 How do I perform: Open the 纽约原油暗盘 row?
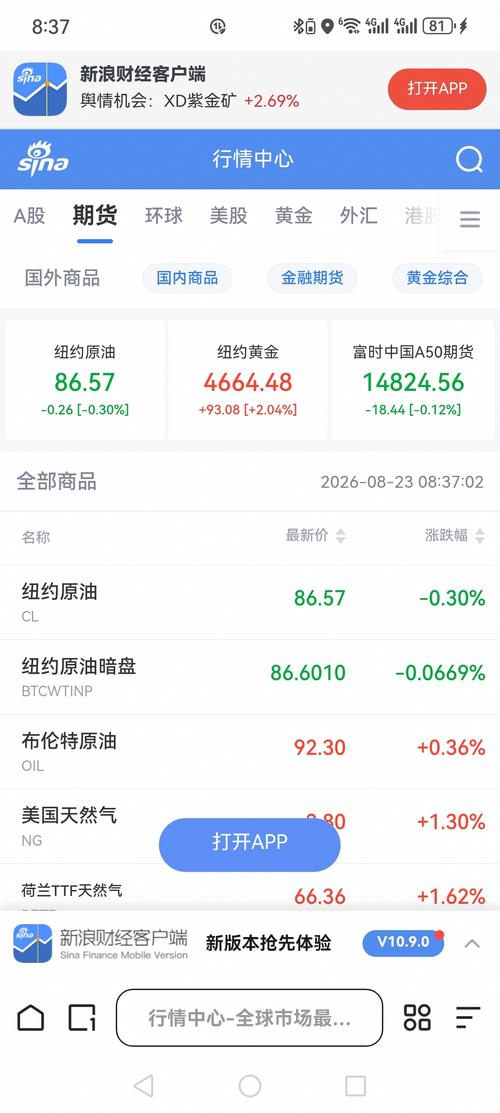[250, 676]
